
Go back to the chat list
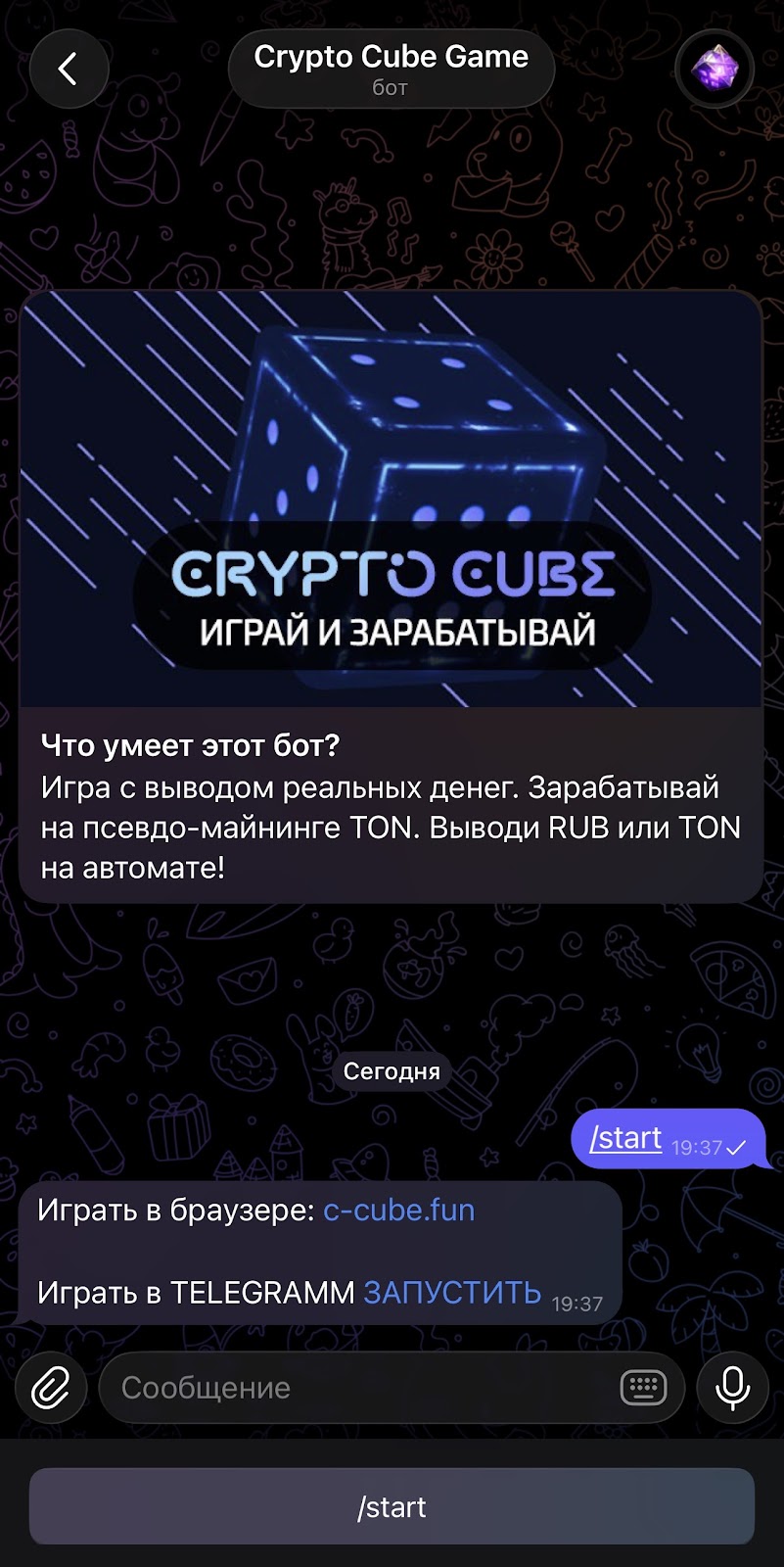pyautogui.click(x=67, y=69)
